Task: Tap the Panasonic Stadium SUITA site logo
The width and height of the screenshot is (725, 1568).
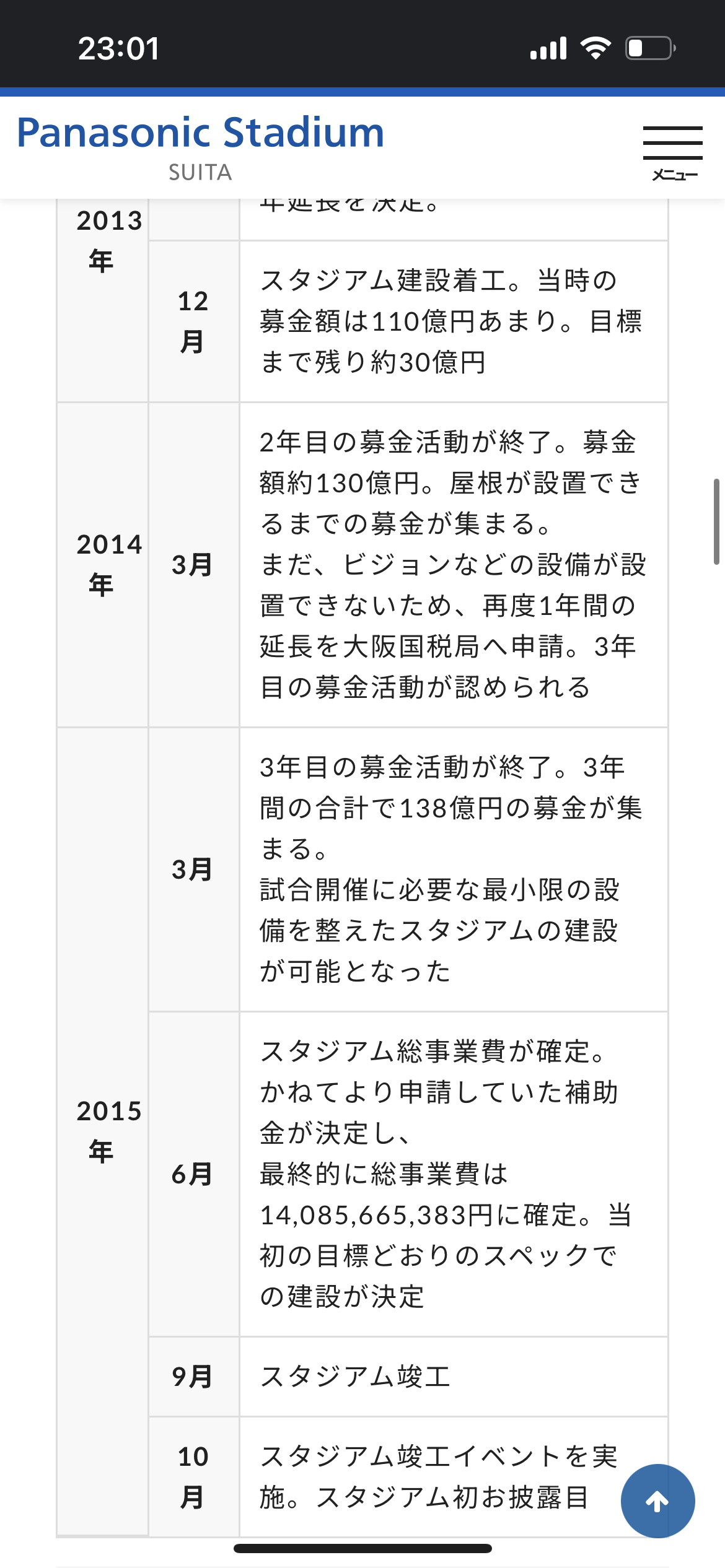Action: (x=201, y=148)
